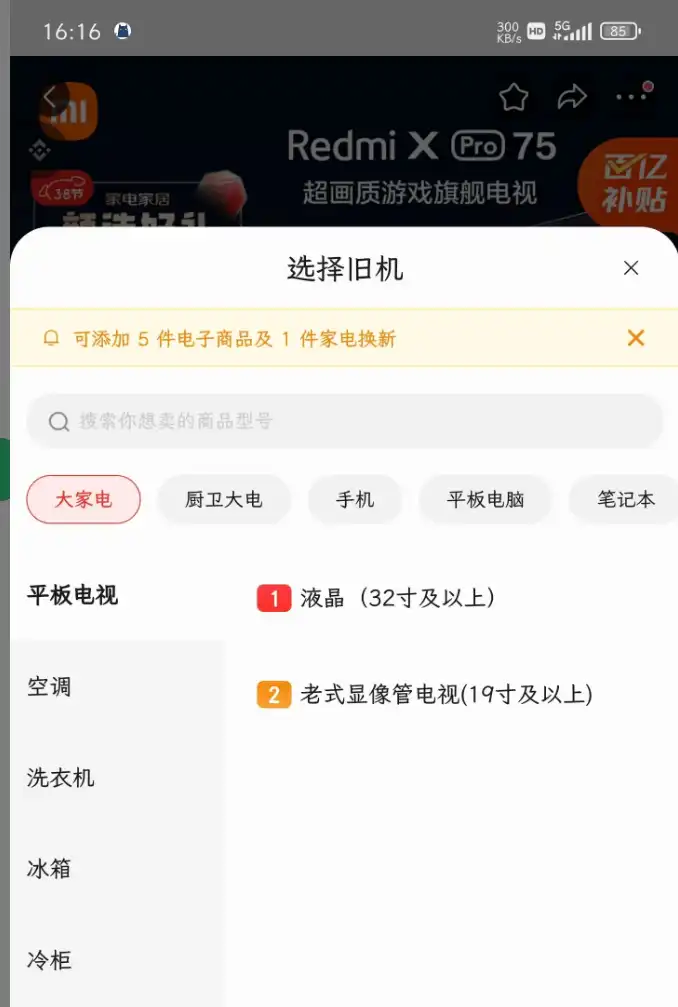This screenshot has width=678, height=1007.
Task: Select the 大家电 chip
Action: tap(83, 499)
